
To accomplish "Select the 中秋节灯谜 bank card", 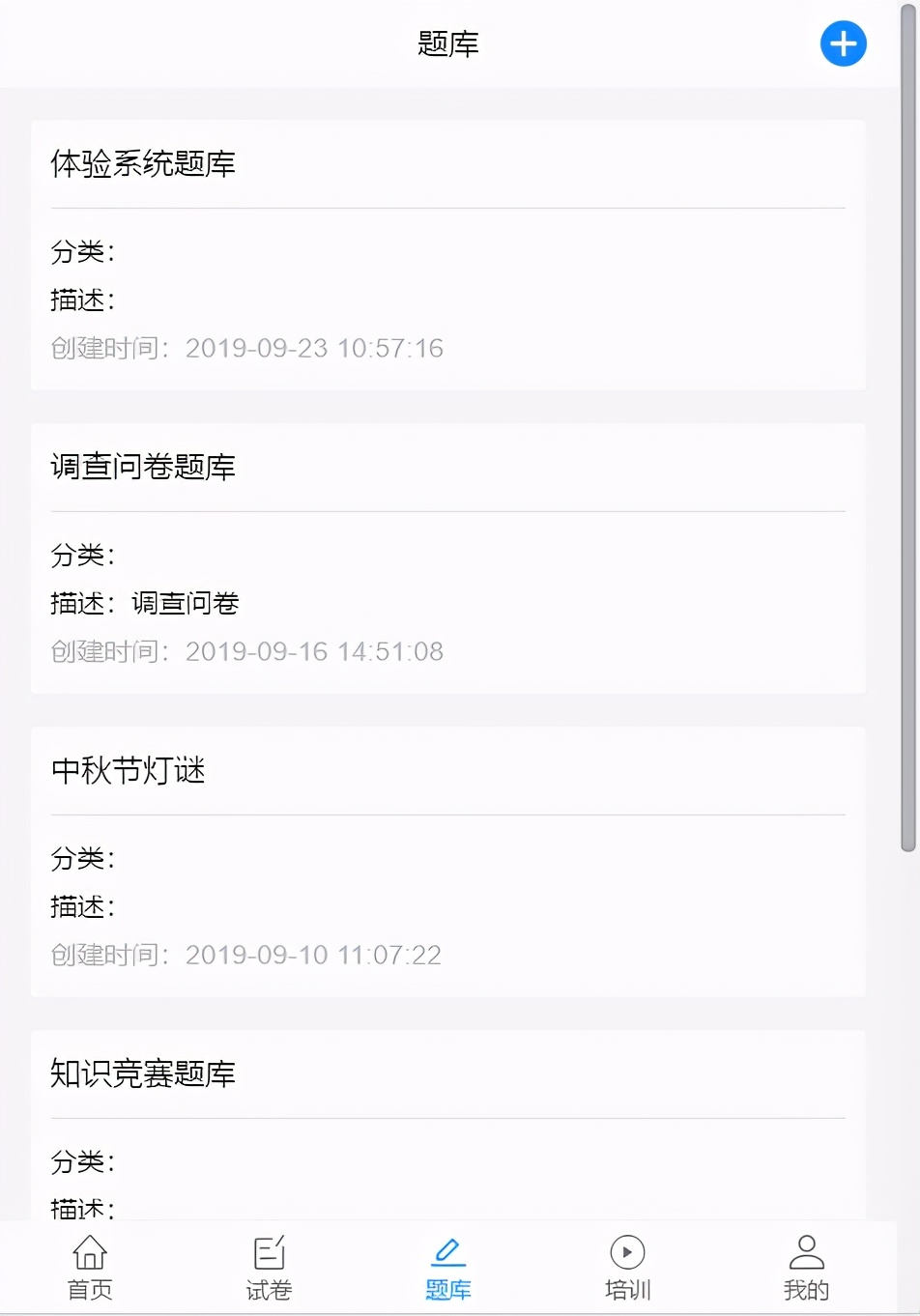I will click(x=447, y=860).
